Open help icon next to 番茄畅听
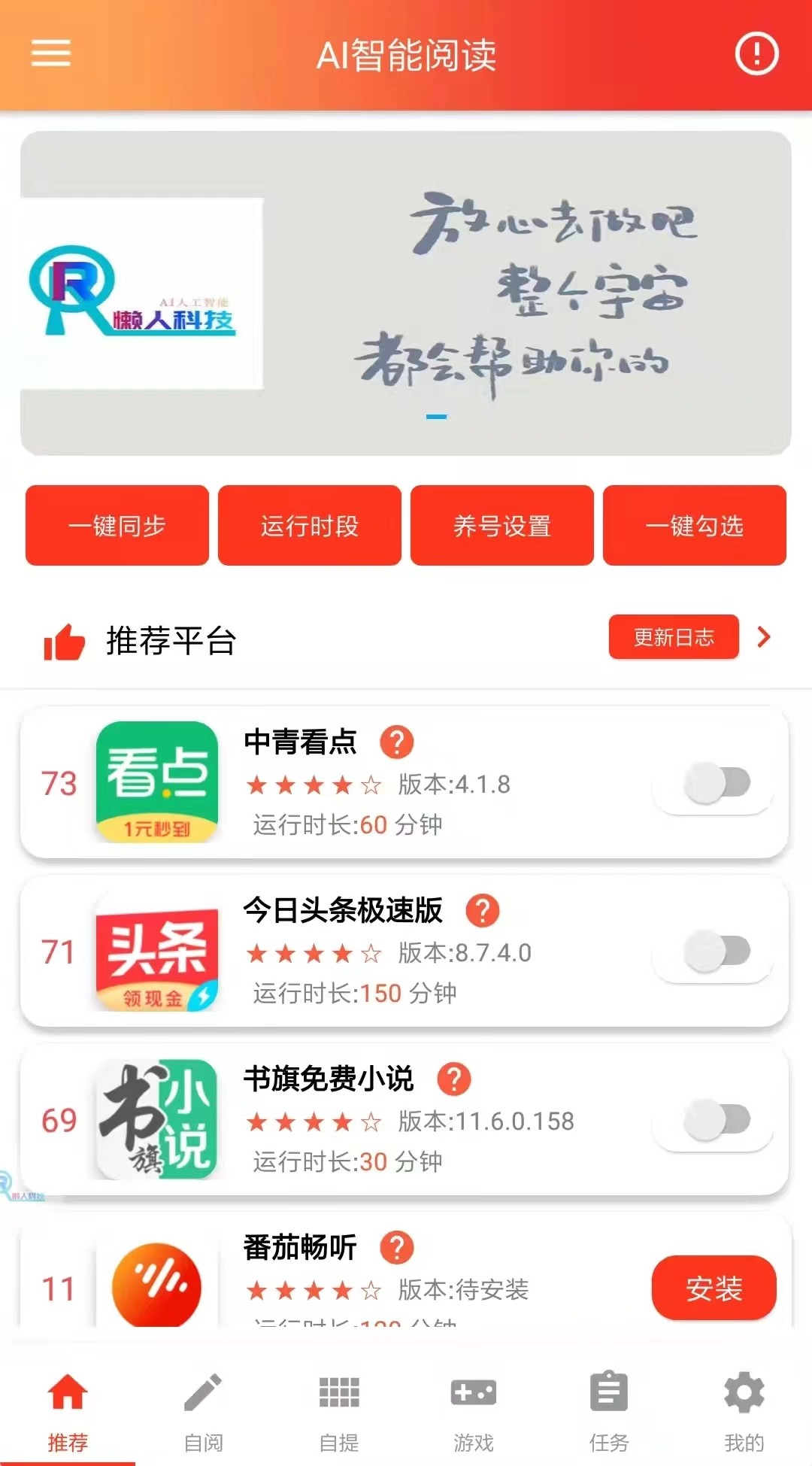Screen dimensions: 812x1466 tap(397, 1248)
